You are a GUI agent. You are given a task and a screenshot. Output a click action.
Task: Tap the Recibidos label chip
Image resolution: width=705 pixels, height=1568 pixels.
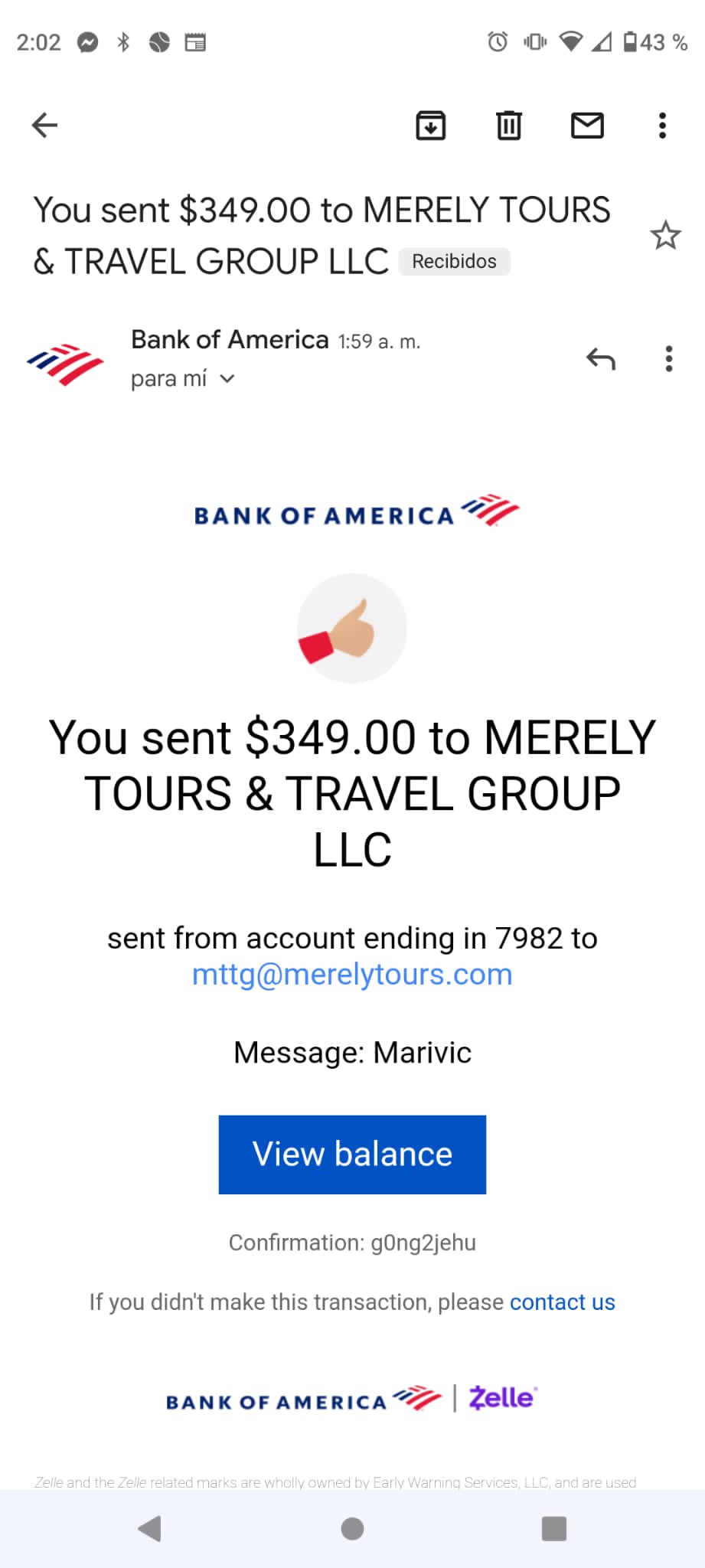tap(454, 262)
